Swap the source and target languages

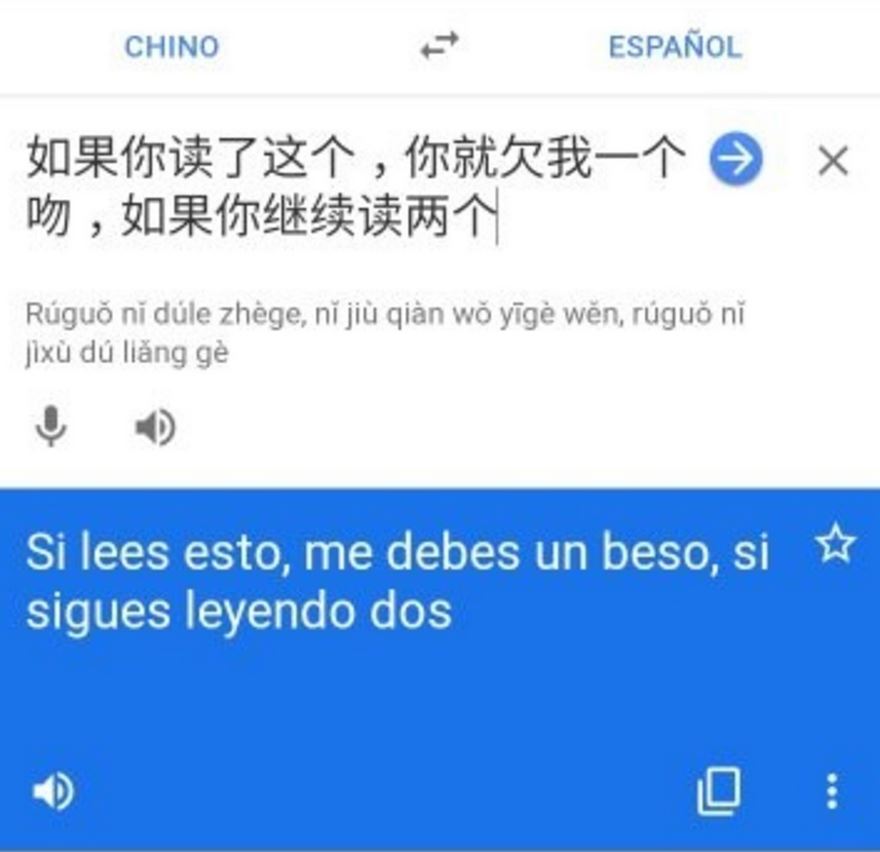pyautogui.click(x=439, y=45)
